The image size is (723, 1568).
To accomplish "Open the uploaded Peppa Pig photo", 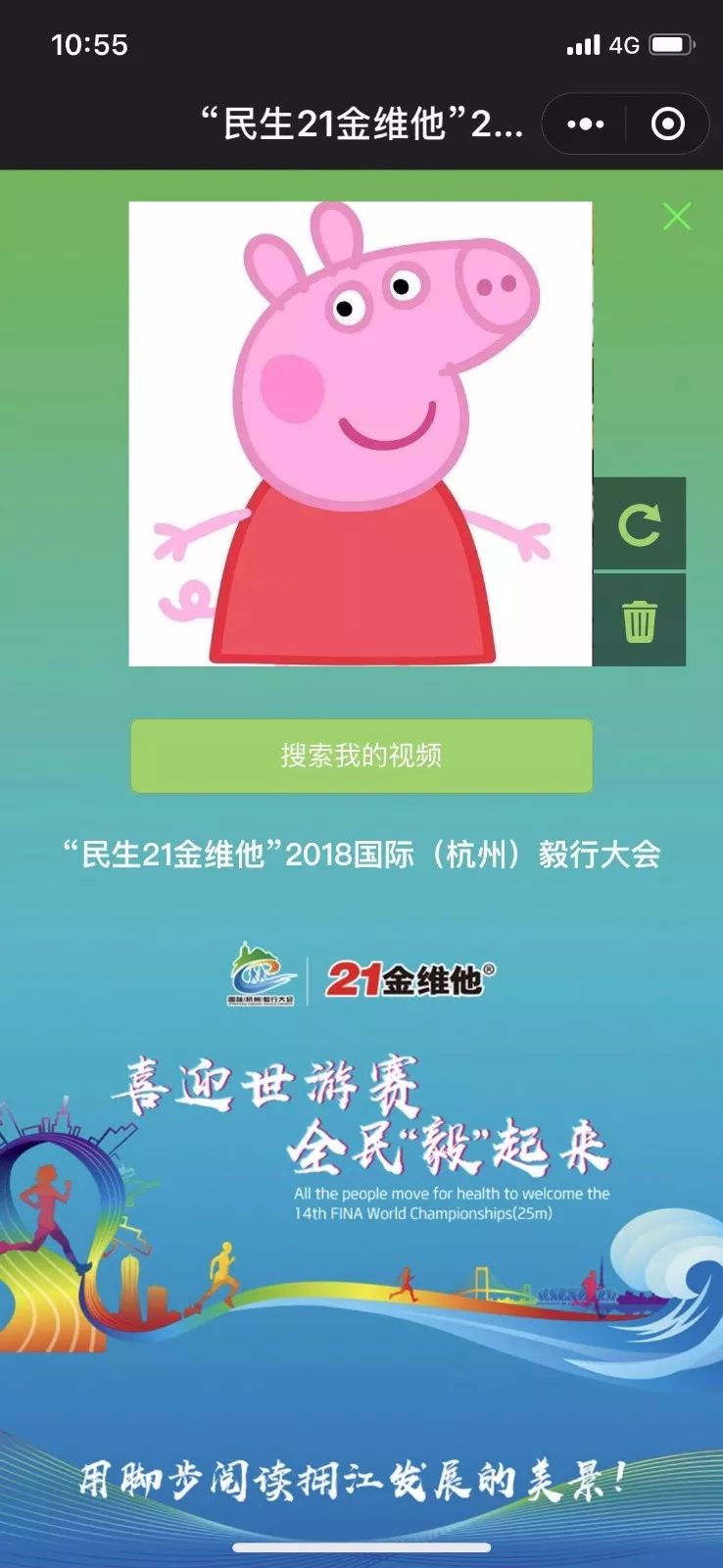I will (x=361, y=433).
